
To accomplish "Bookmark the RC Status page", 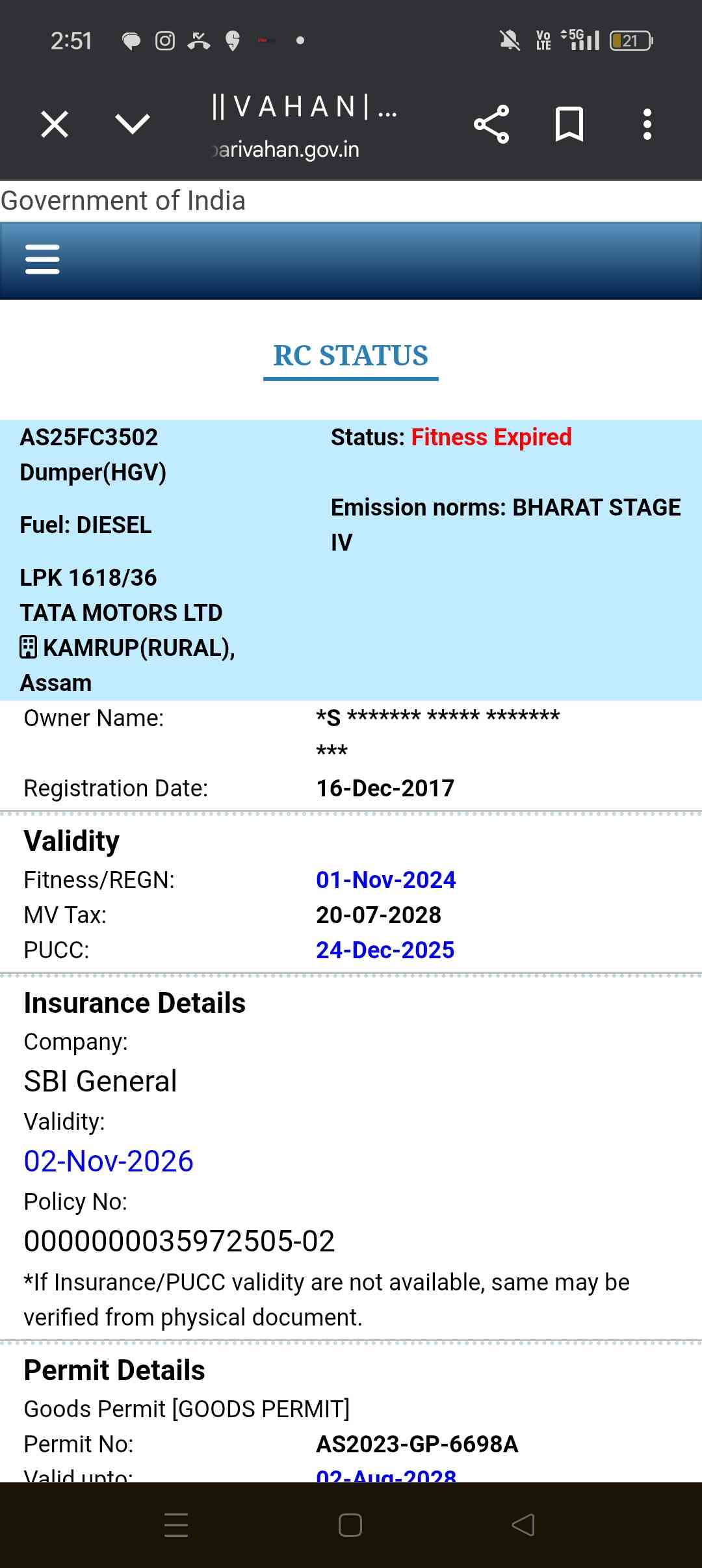I will [569, 124].
